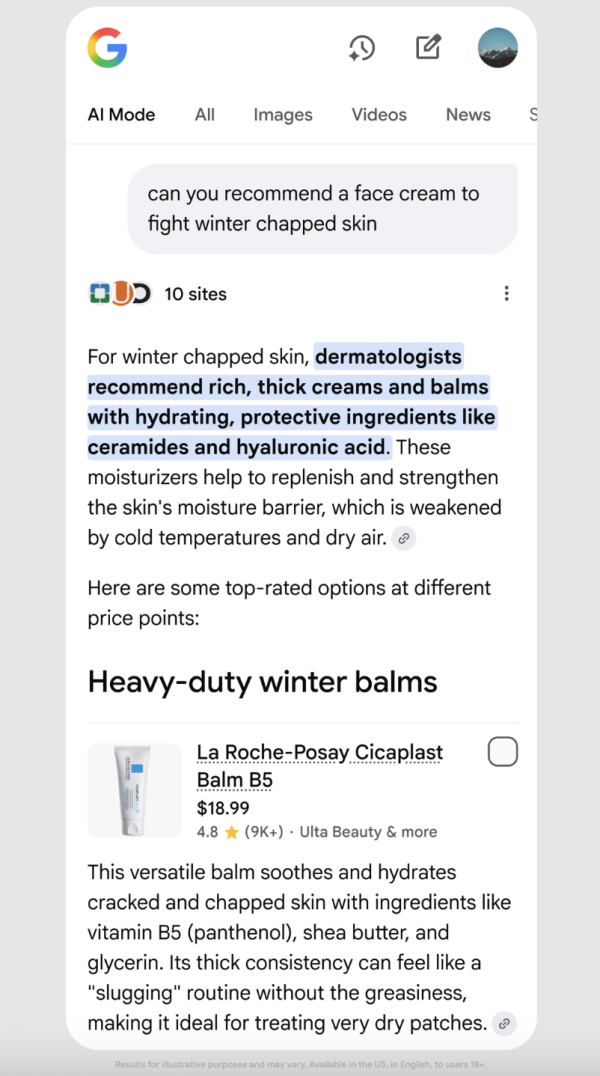This screenshot has width=600, height=1076.
Task: Switch to the Videos tab
Action: click(379, 115)
